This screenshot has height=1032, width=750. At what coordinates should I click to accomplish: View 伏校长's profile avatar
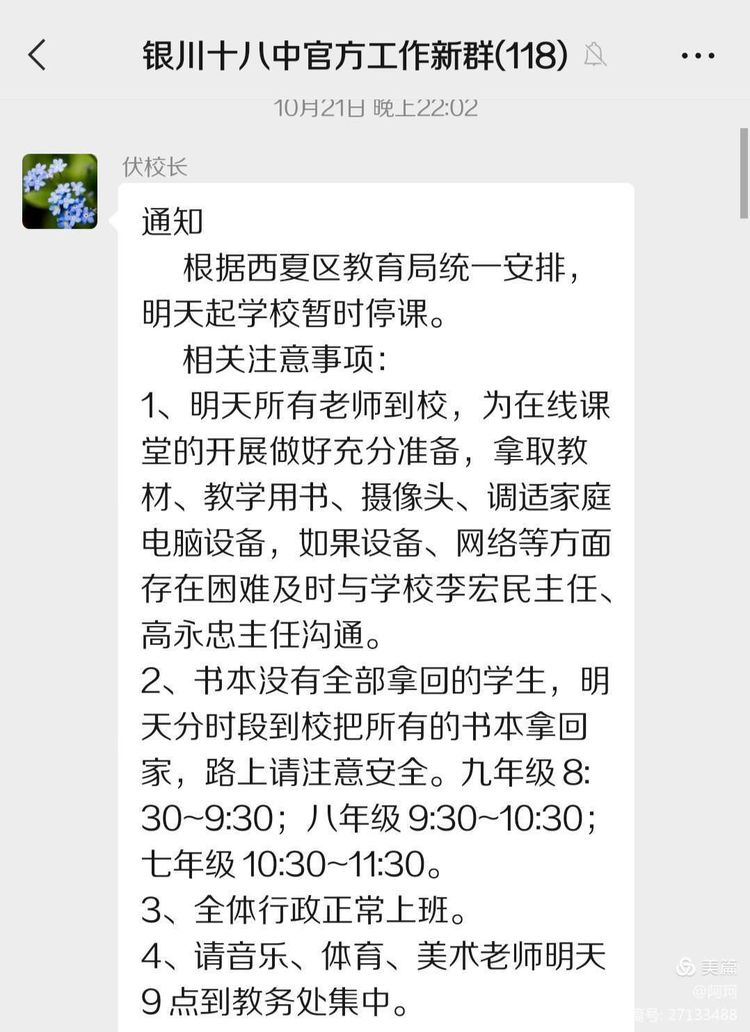point(60,191)
